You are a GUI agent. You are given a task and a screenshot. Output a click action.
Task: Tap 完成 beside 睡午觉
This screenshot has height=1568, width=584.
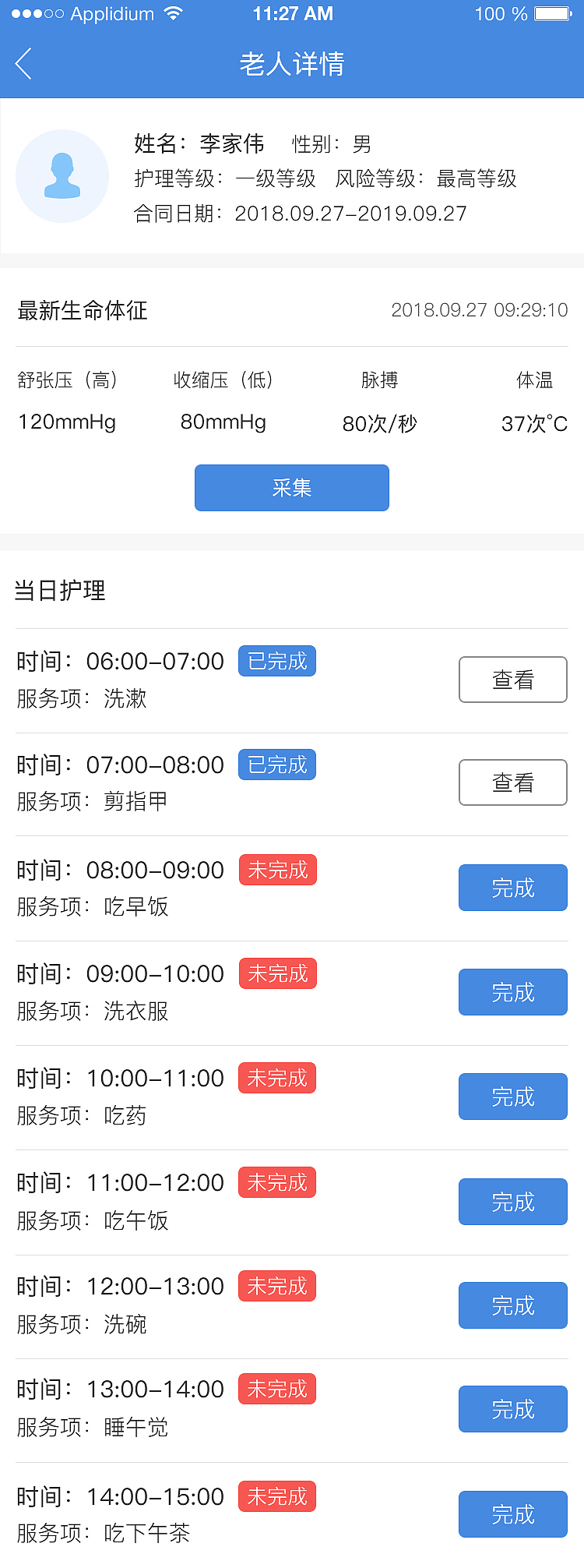click(x=512, y=1409)
